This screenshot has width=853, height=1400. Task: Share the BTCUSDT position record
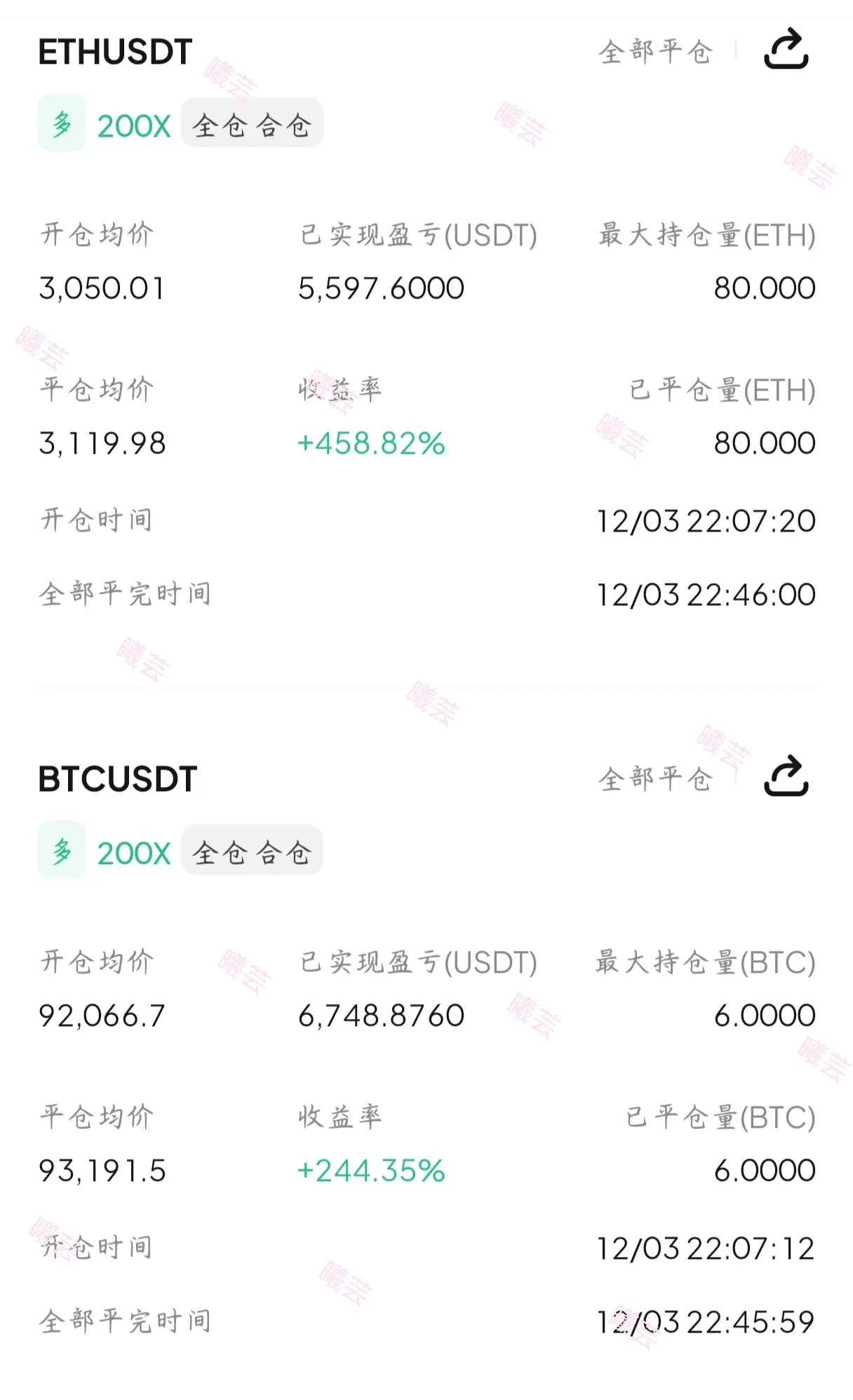(786, 777)
